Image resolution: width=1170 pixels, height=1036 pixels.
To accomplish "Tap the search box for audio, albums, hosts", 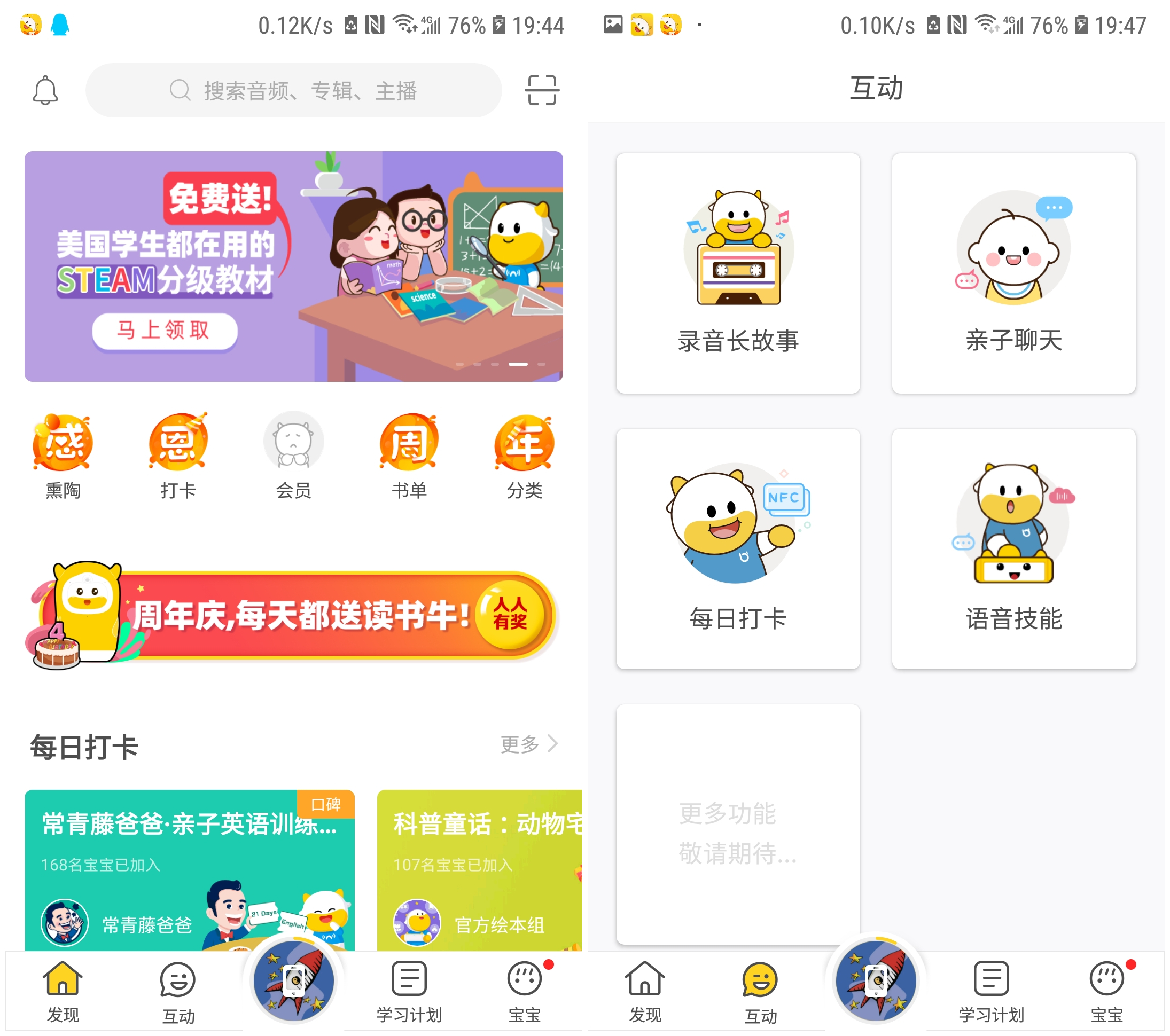I will (293, 90).
